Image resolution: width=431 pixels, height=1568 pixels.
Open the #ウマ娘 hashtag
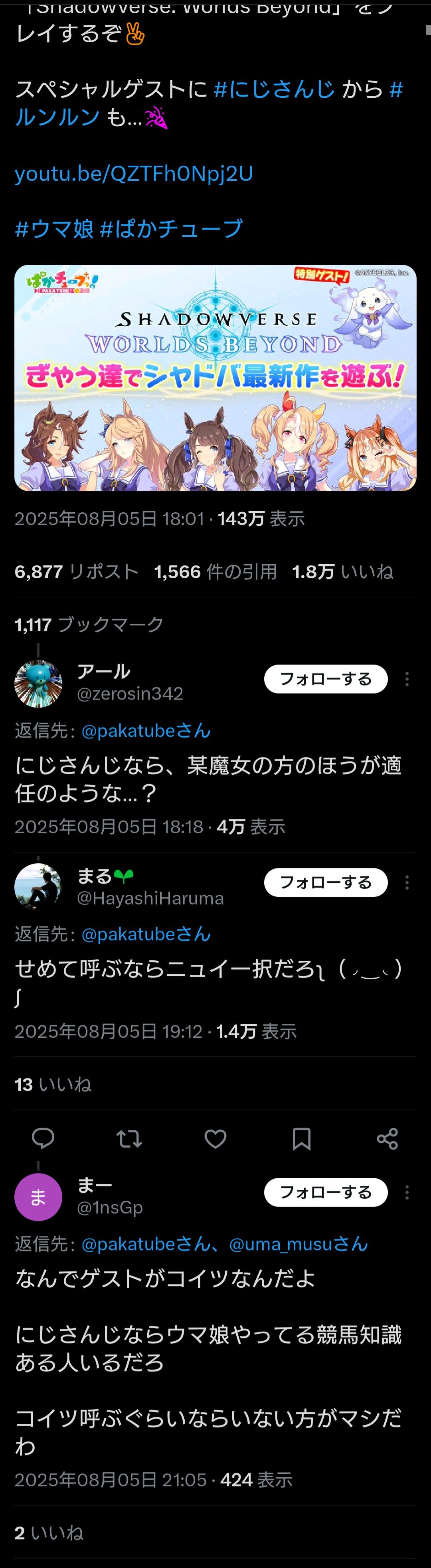pos(54,229)
